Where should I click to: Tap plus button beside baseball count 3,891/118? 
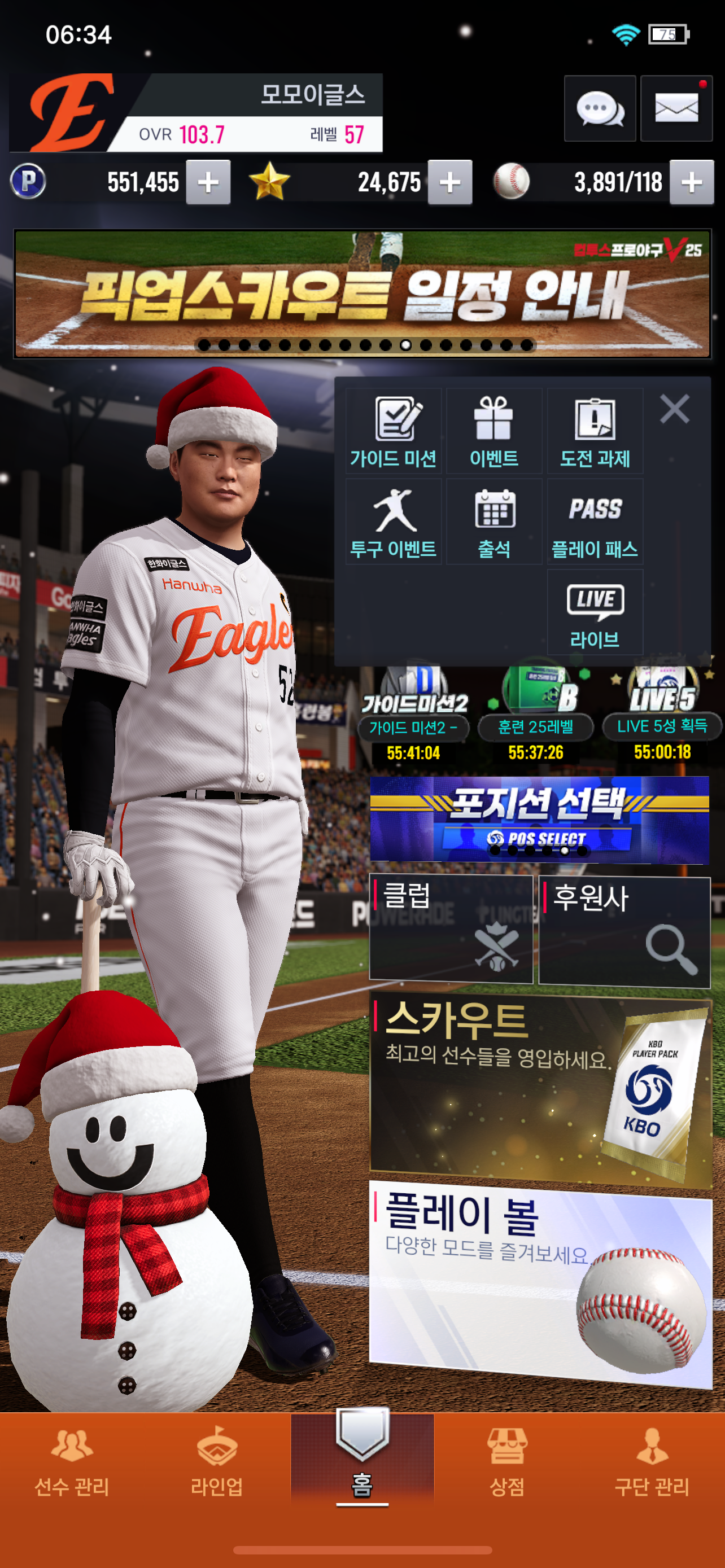[692, 182]
